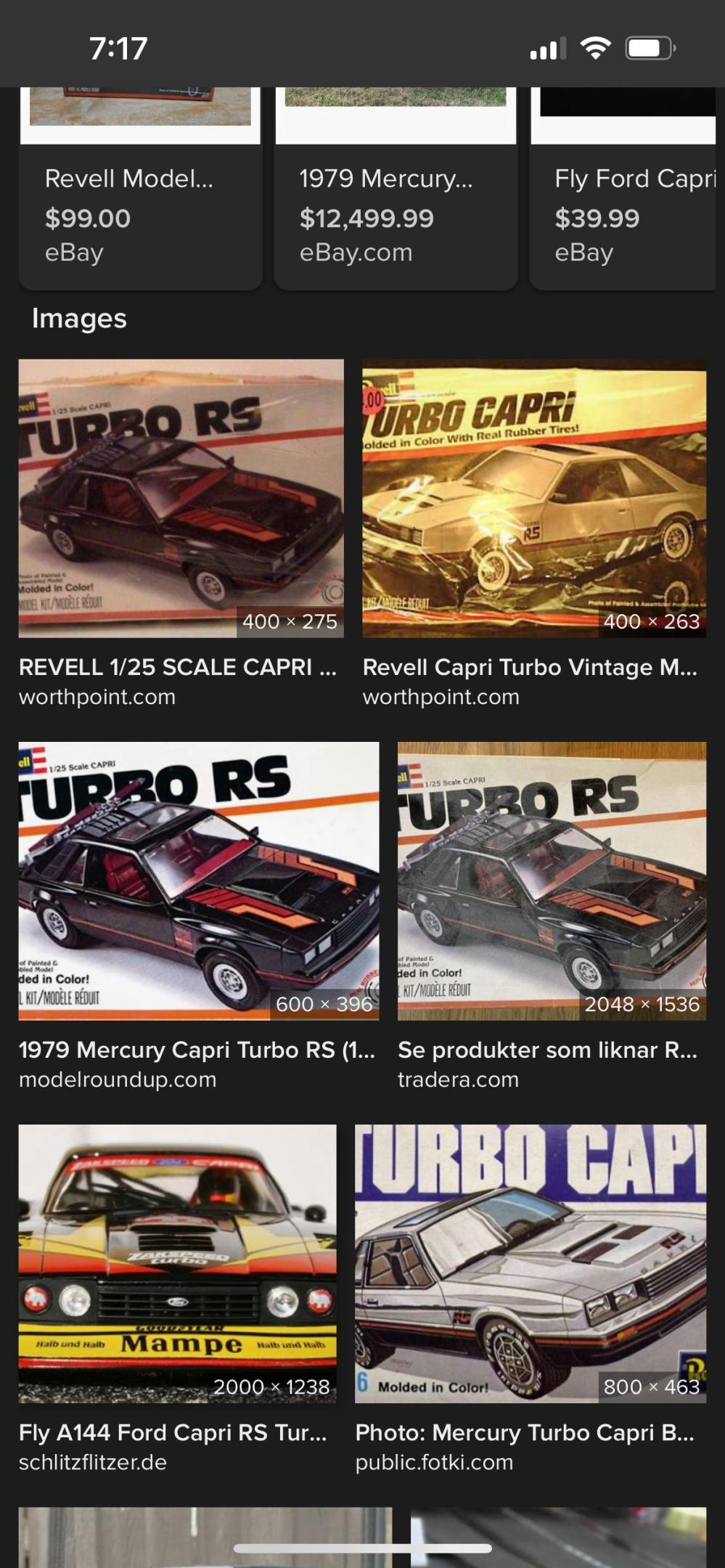View the tradera.com Turbo RS image result

tap(552, 881)
